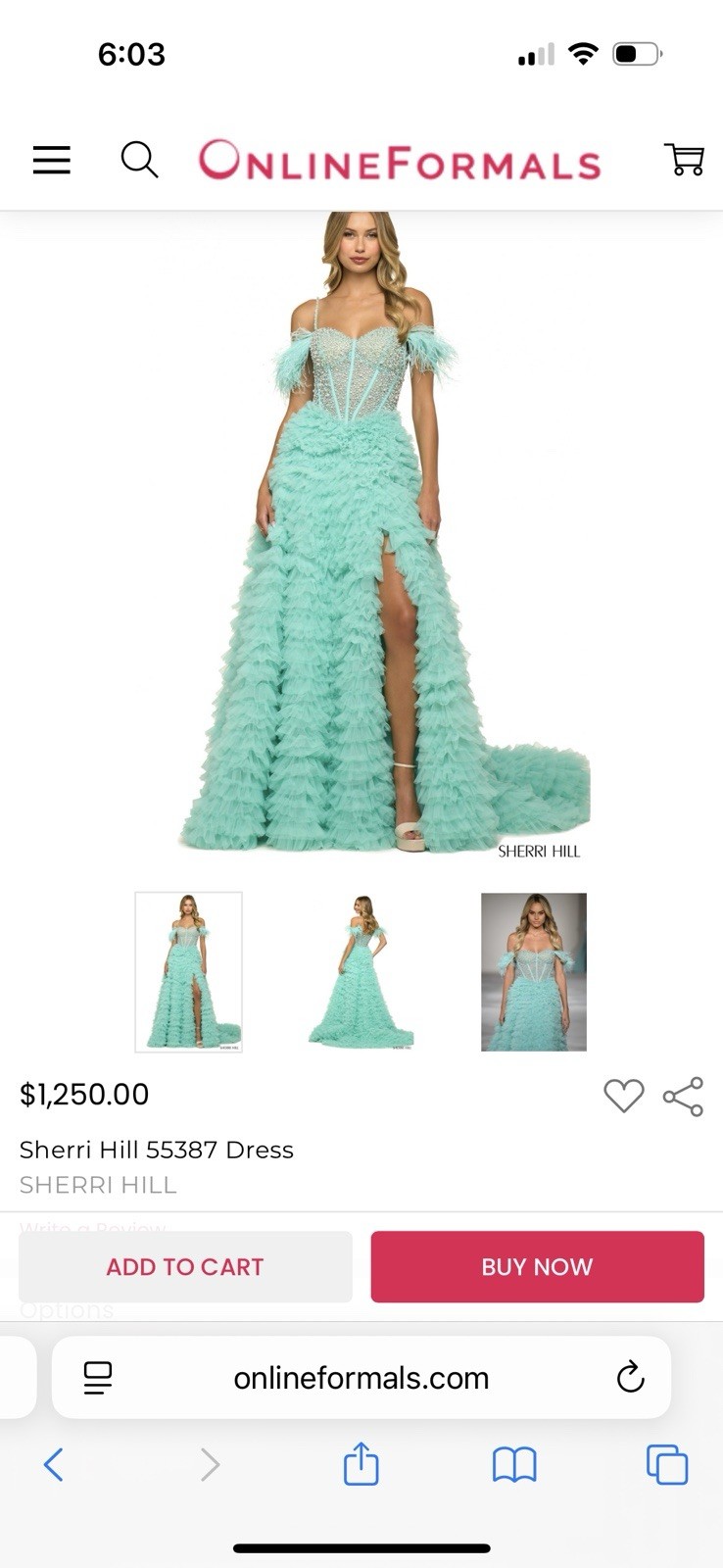723x1568 pixels.
Task: View the shopping cart
Action: coord(684,160)
